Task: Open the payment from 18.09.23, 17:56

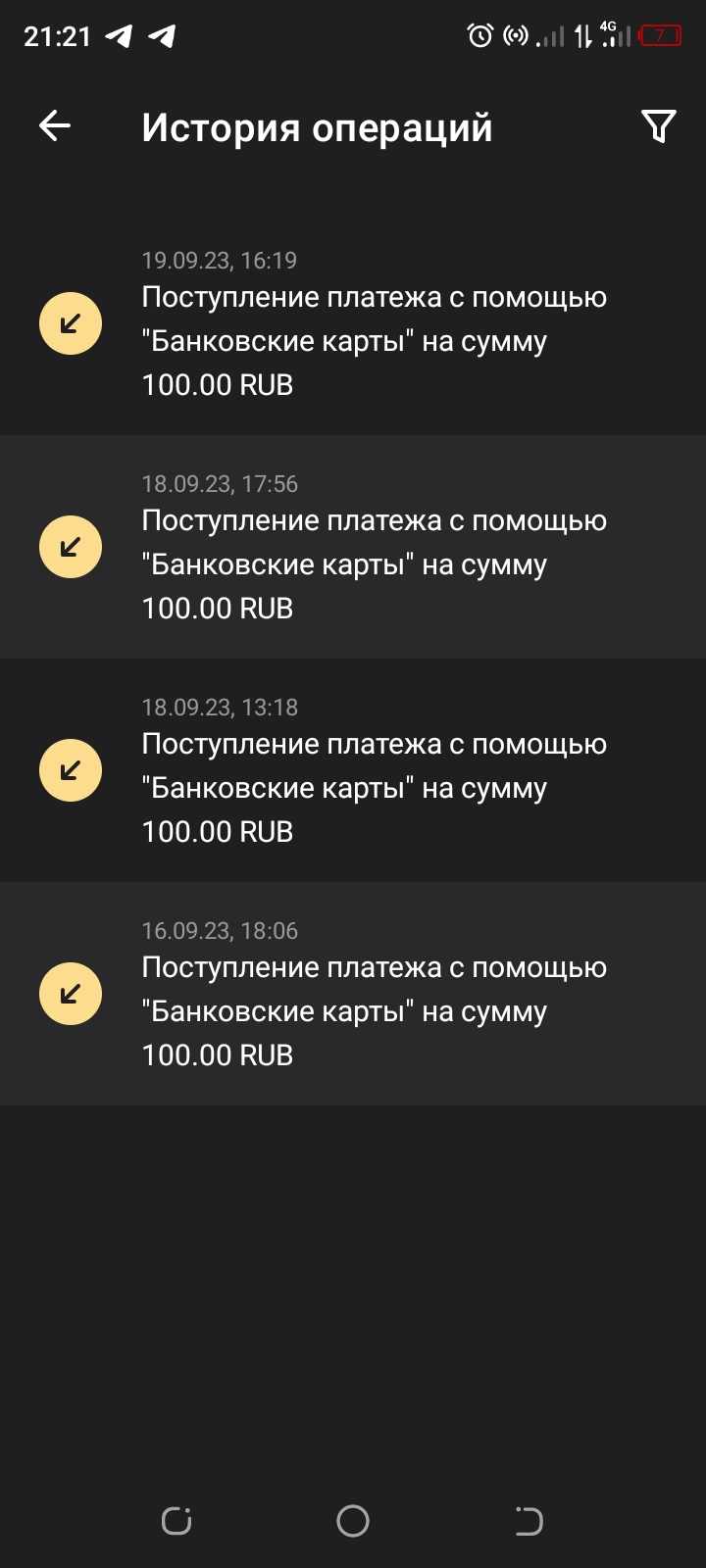Action: click(353, 547)
